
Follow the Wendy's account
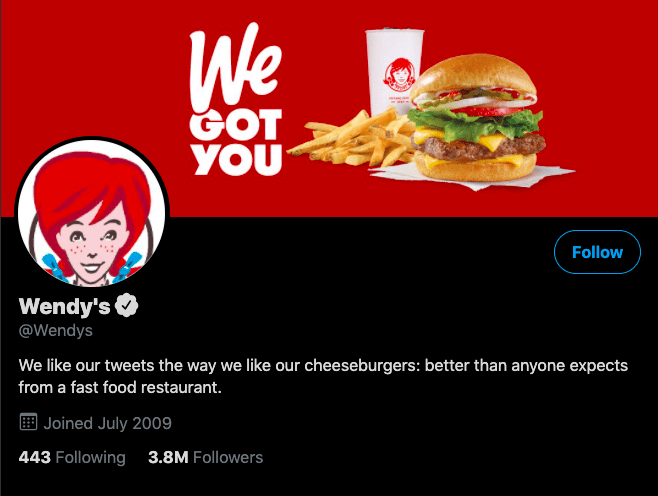[597, 252]
